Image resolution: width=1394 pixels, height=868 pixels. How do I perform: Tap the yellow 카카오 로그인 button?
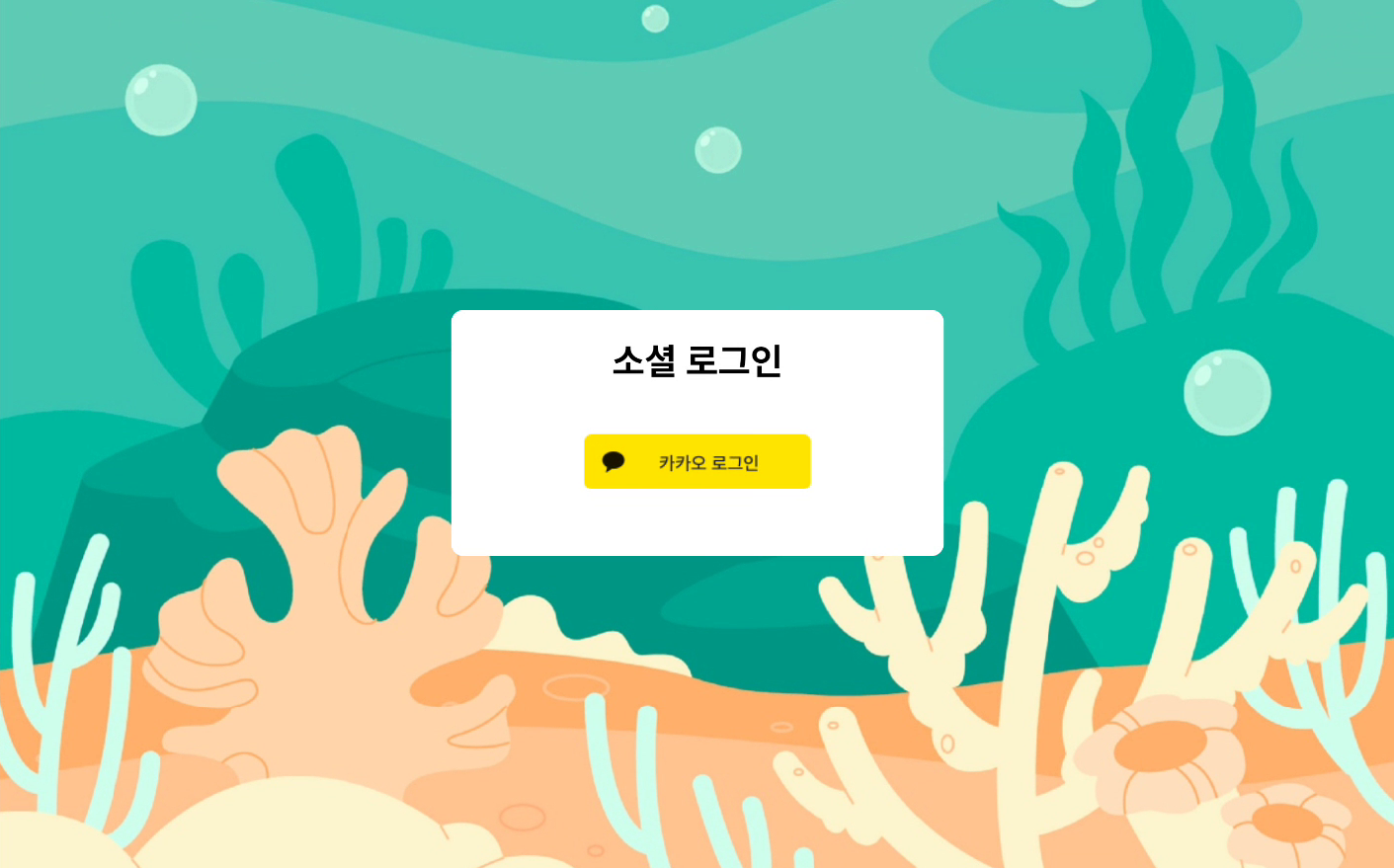point(697,461)
